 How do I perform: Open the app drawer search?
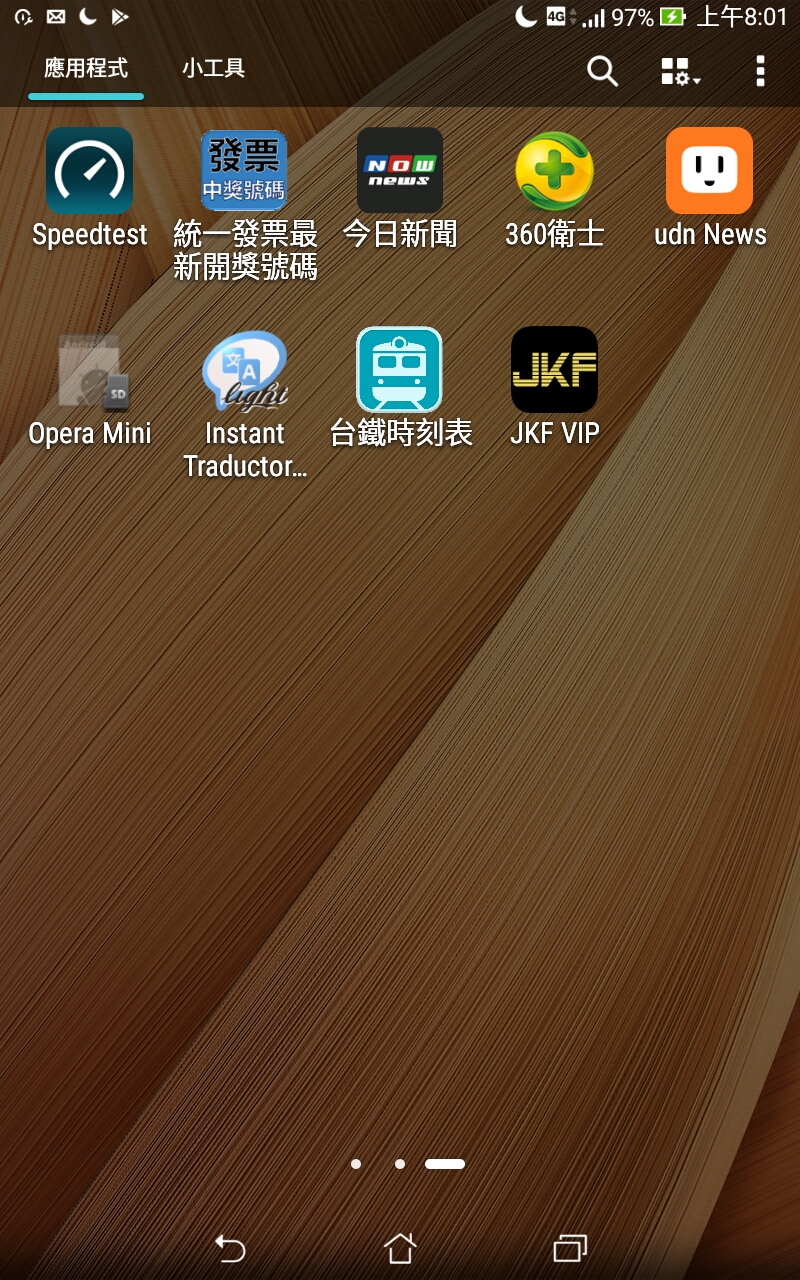(x=602, y=71)
